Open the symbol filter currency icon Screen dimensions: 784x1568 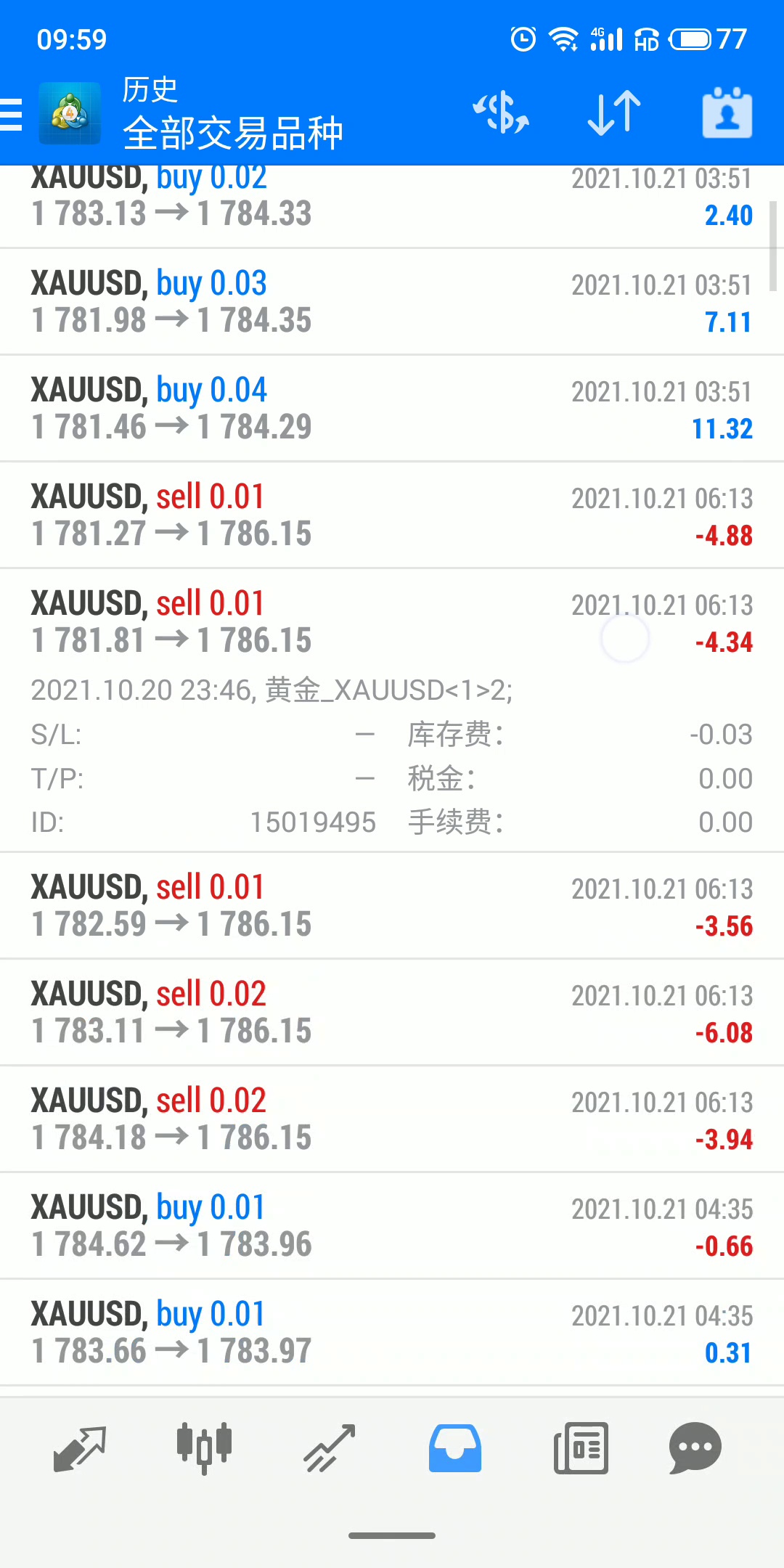501,113
